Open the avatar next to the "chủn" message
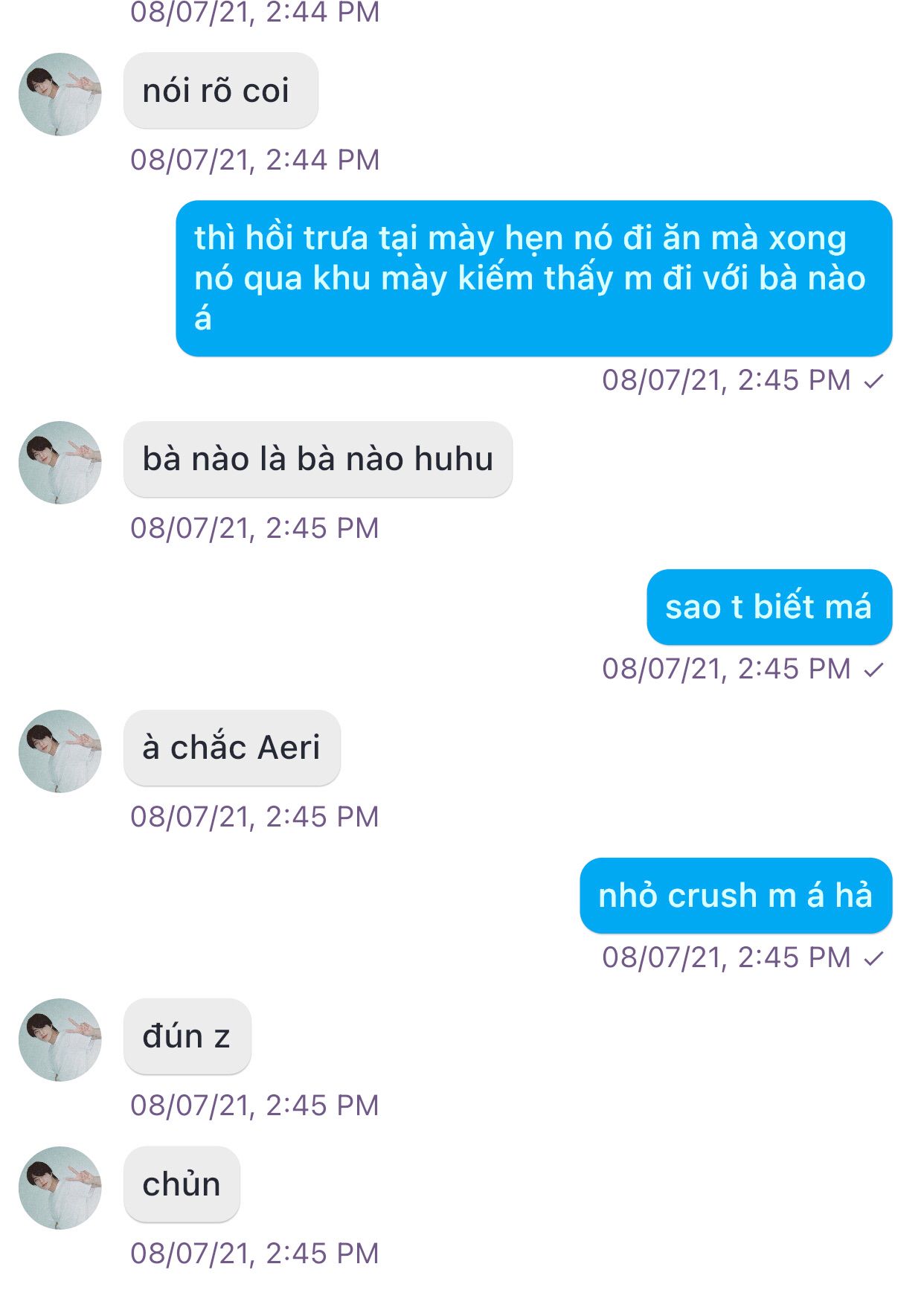924x1290 pixels. coord(60,1188)
